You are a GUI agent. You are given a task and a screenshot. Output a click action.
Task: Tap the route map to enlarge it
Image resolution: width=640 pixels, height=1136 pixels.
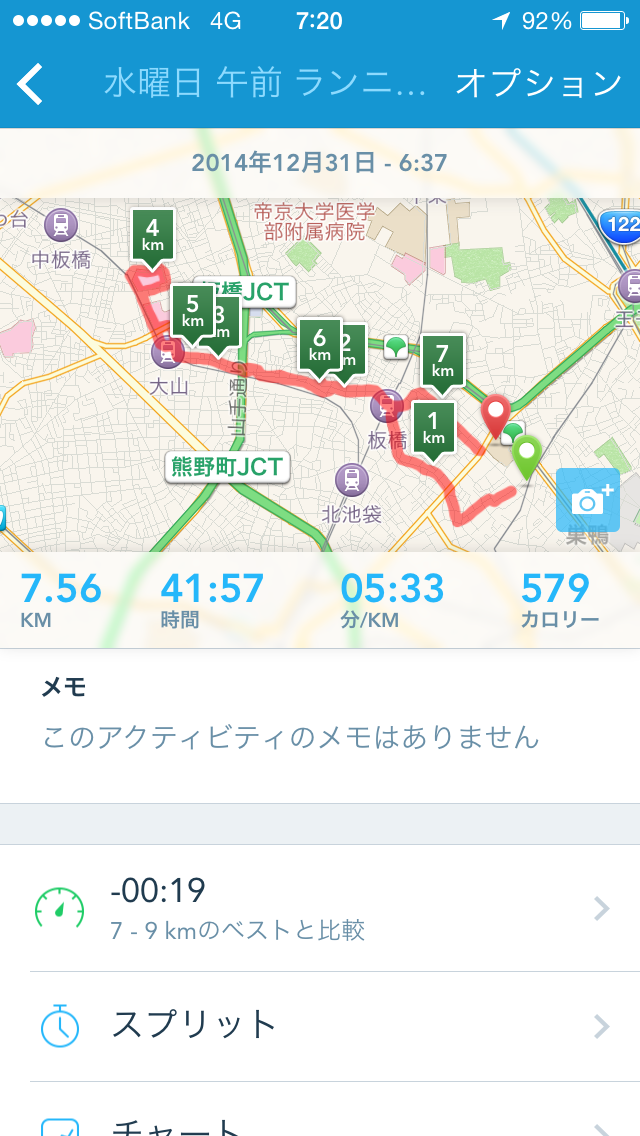(320, 375)
